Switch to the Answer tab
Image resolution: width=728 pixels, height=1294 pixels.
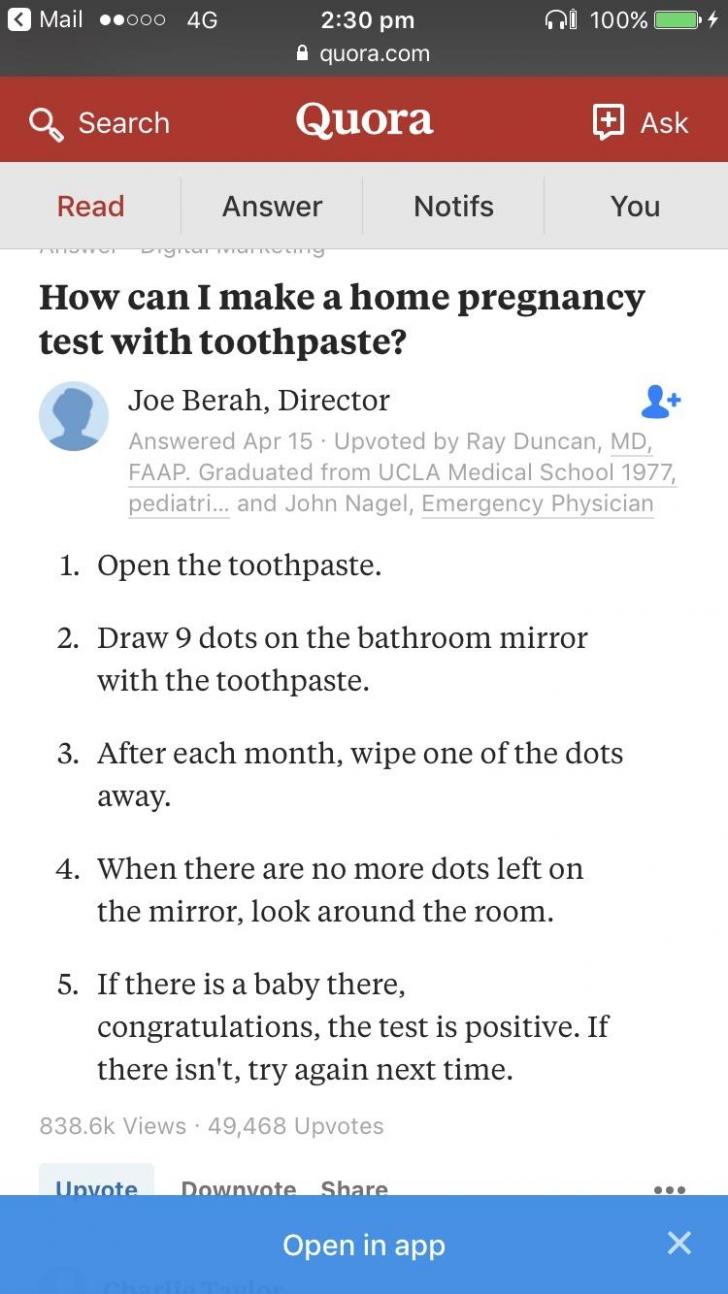pos(272,206)
